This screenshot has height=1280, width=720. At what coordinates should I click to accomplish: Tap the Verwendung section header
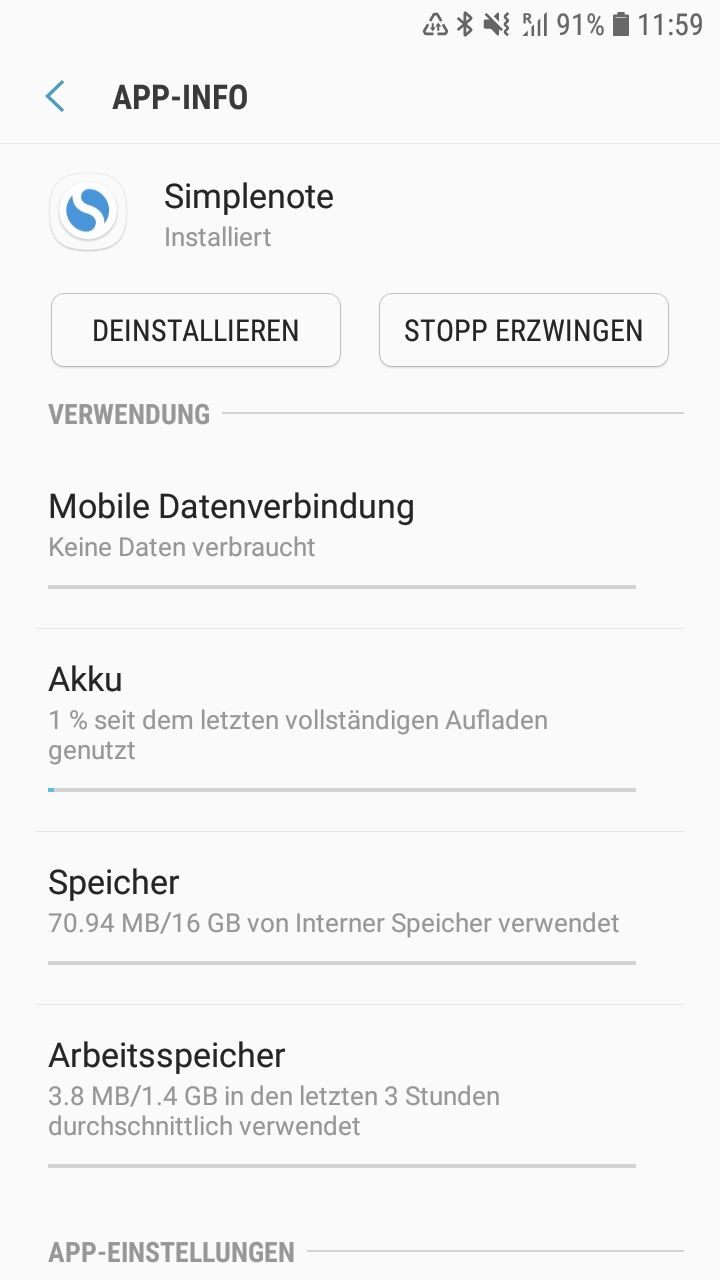(x=129, y=413)
